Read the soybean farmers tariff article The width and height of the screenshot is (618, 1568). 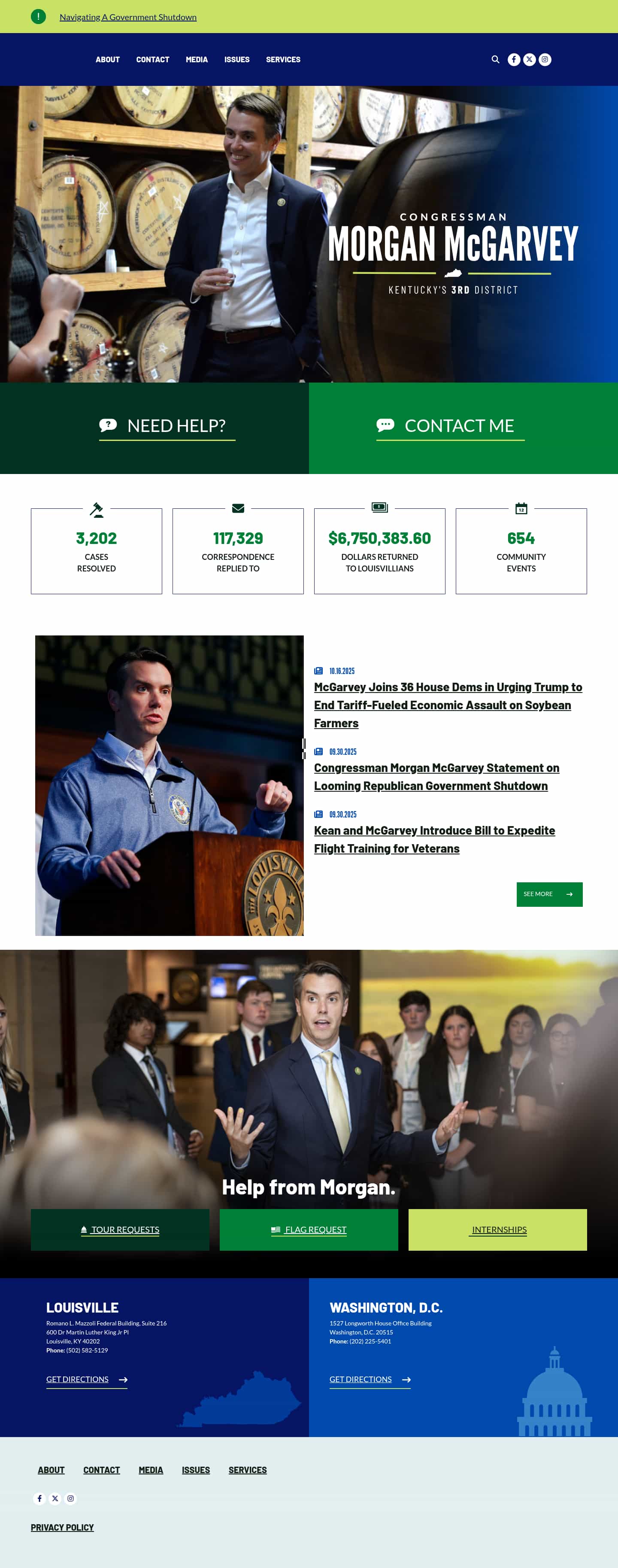click(x=447, y=705)
